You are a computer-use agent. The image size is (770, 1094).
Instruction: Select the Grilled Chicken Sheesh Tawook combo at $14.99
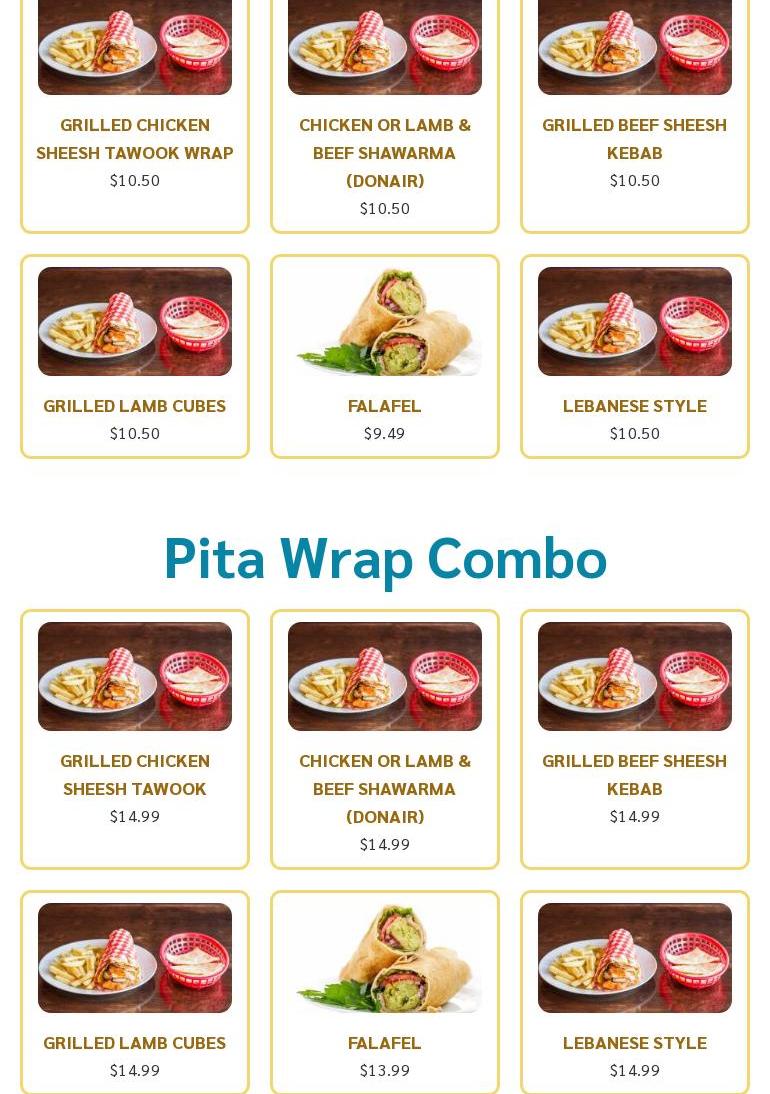pyautogui.click(x=135, y=774)
